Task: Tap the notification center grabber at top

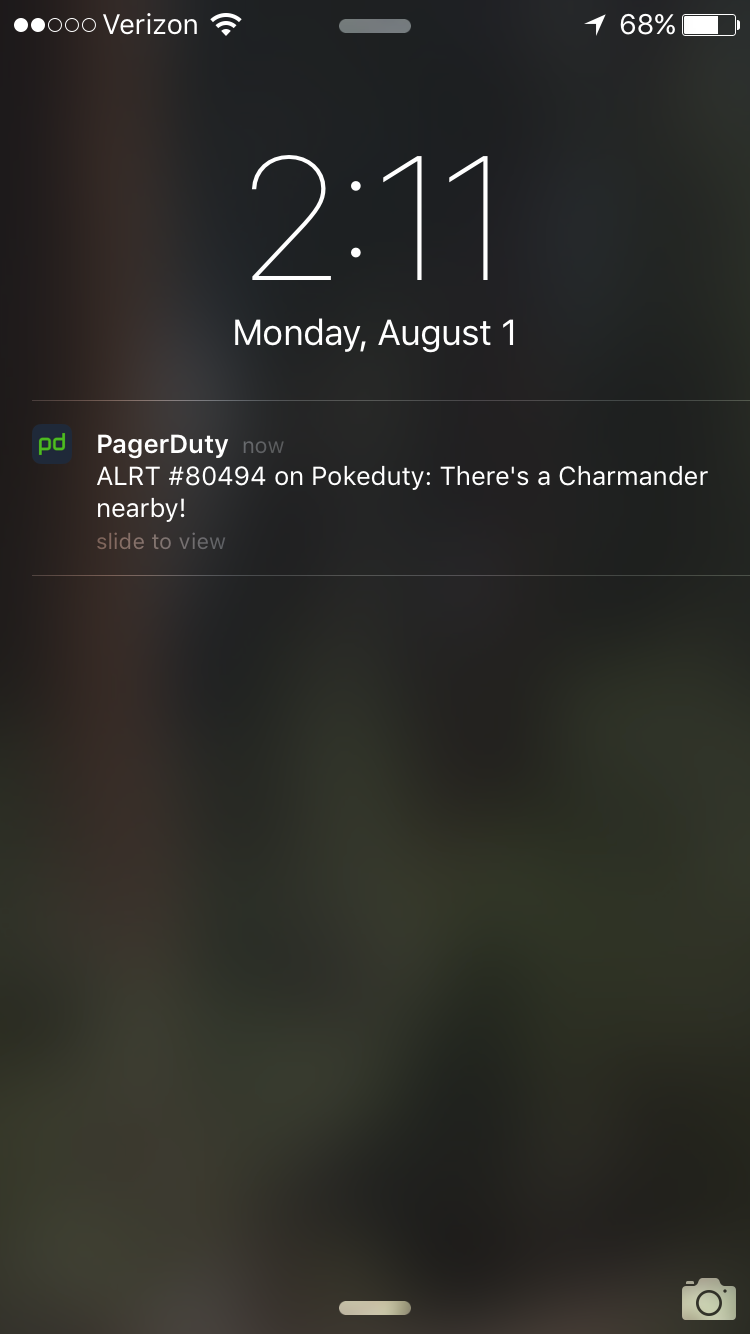Action: click(374, 27)
